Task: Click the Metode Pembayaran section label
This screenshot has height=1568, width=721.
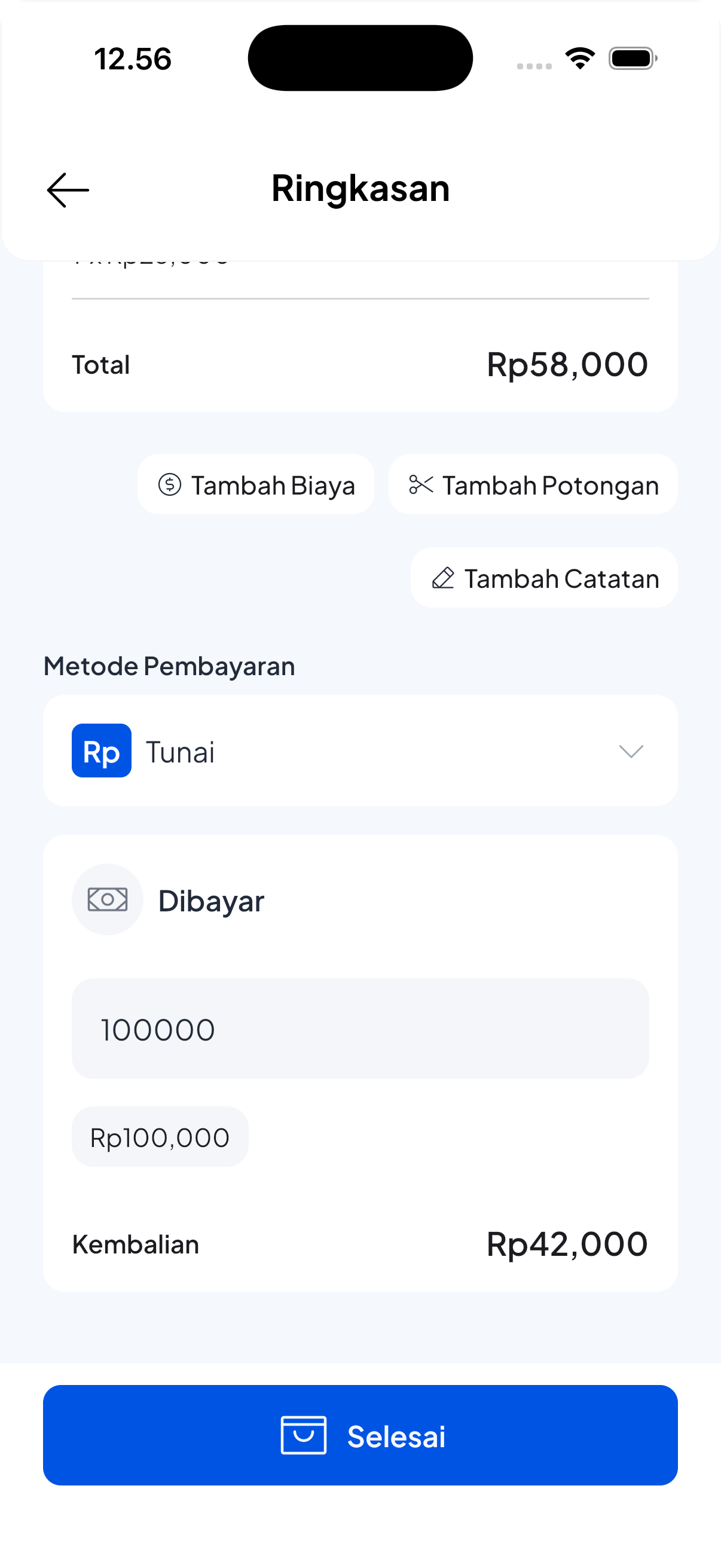Action: tap(169, 666)
